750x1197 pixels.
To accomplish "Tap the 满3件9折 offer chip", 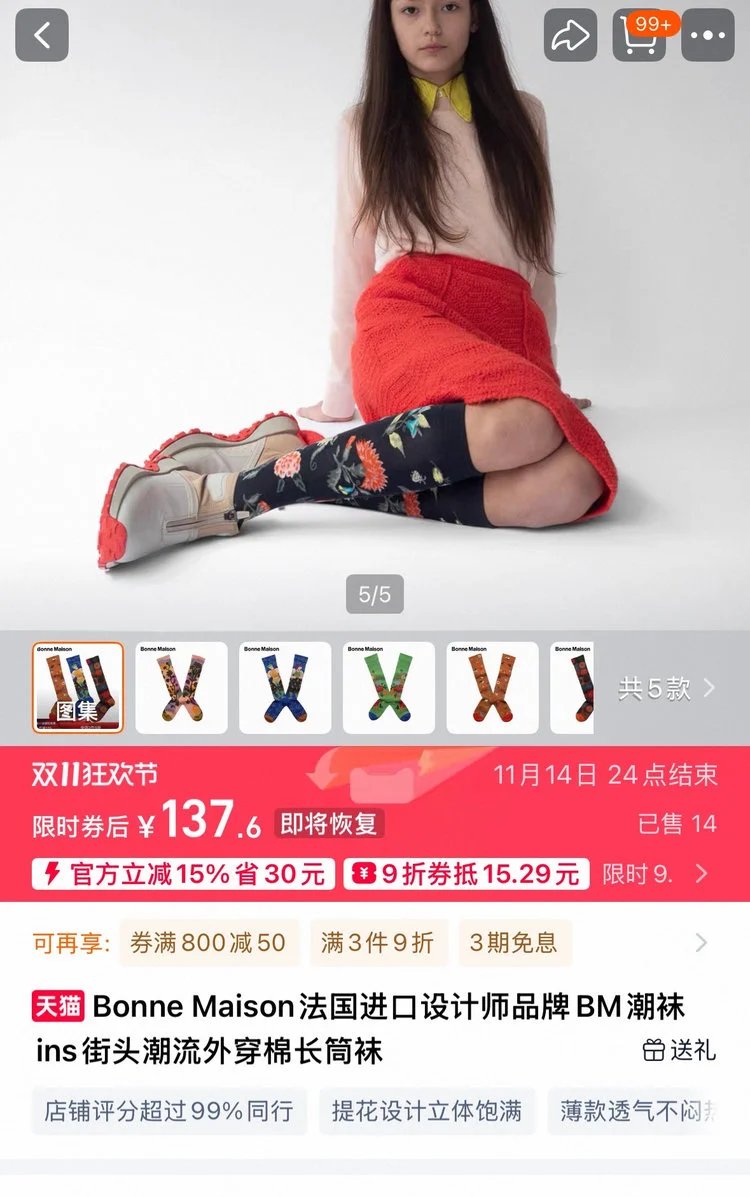I will click(377, 943).
